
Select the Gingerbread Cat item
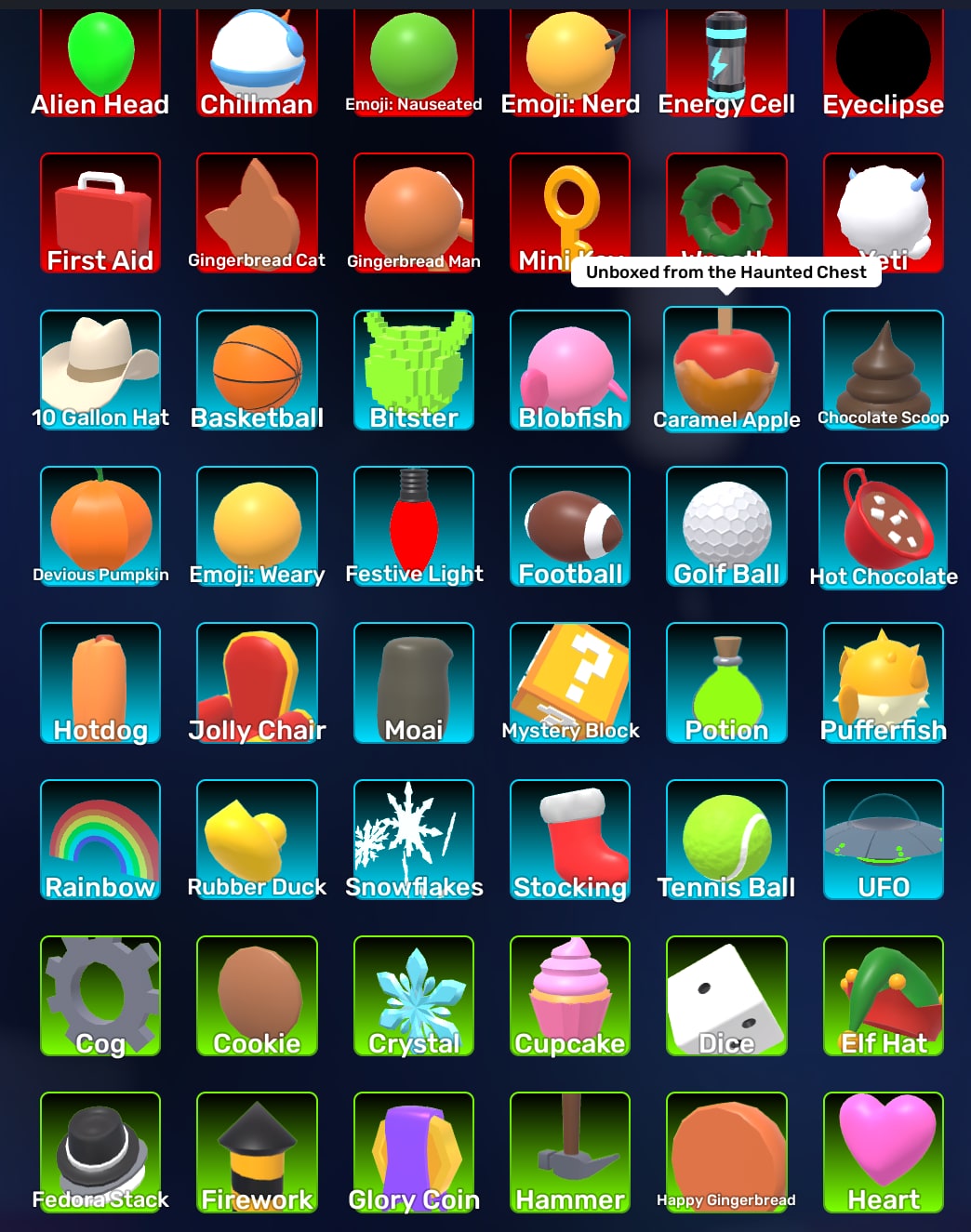(x=257, y=213)
